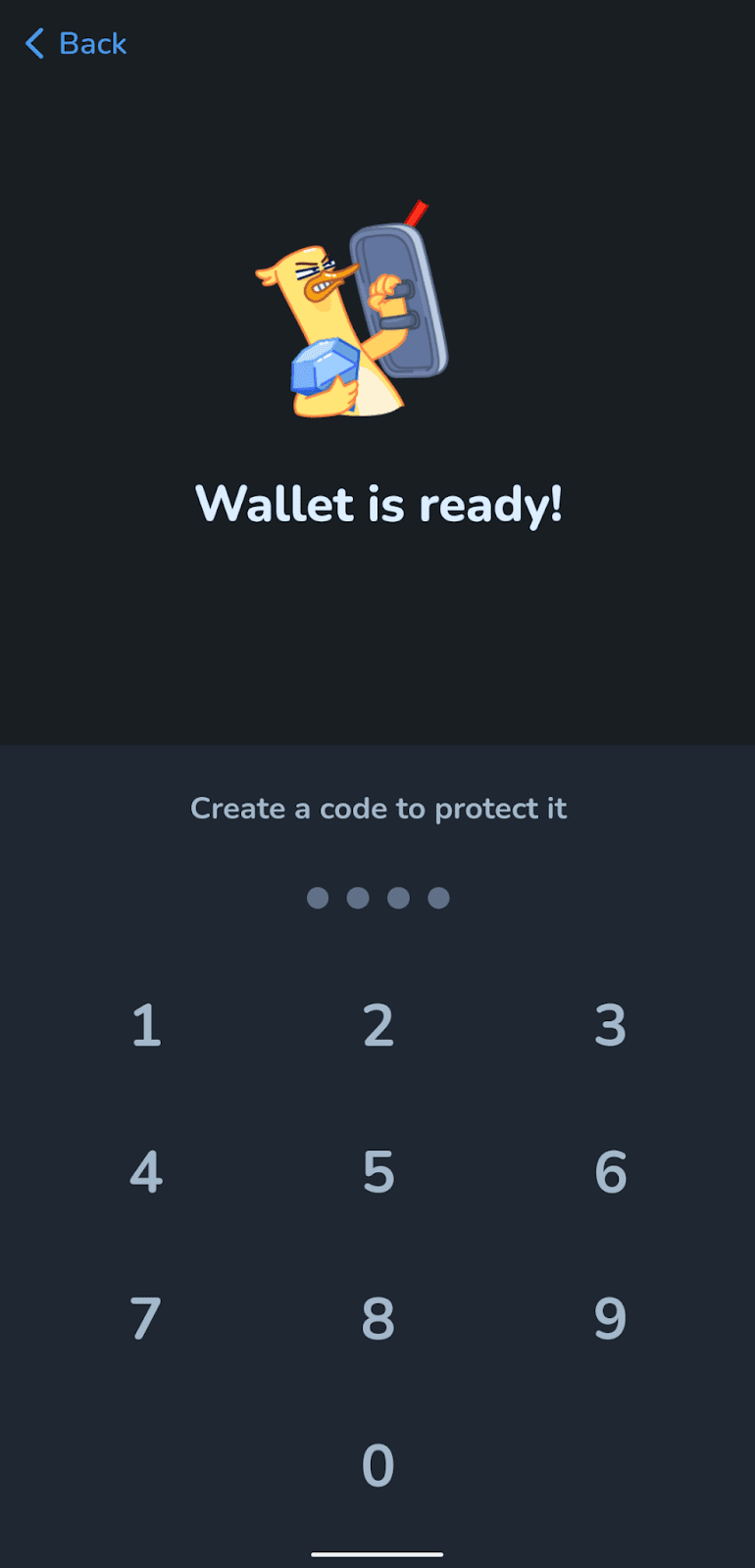
Task: Select digit 3 for the code
Action: (x=610, y=1025)
